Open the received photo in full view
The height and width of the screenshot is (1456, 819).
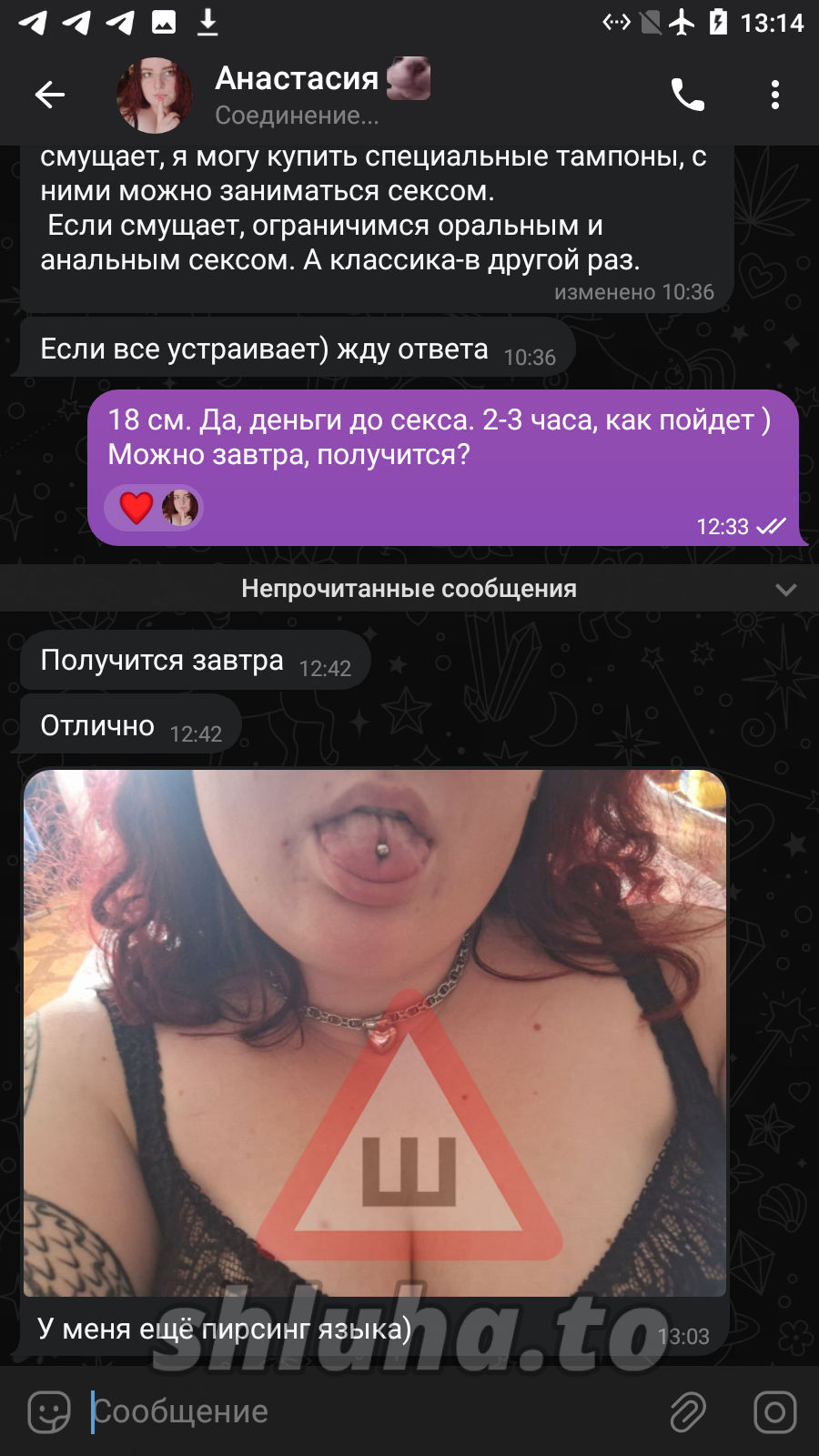pyautogui.click(x=375, y=1033)
